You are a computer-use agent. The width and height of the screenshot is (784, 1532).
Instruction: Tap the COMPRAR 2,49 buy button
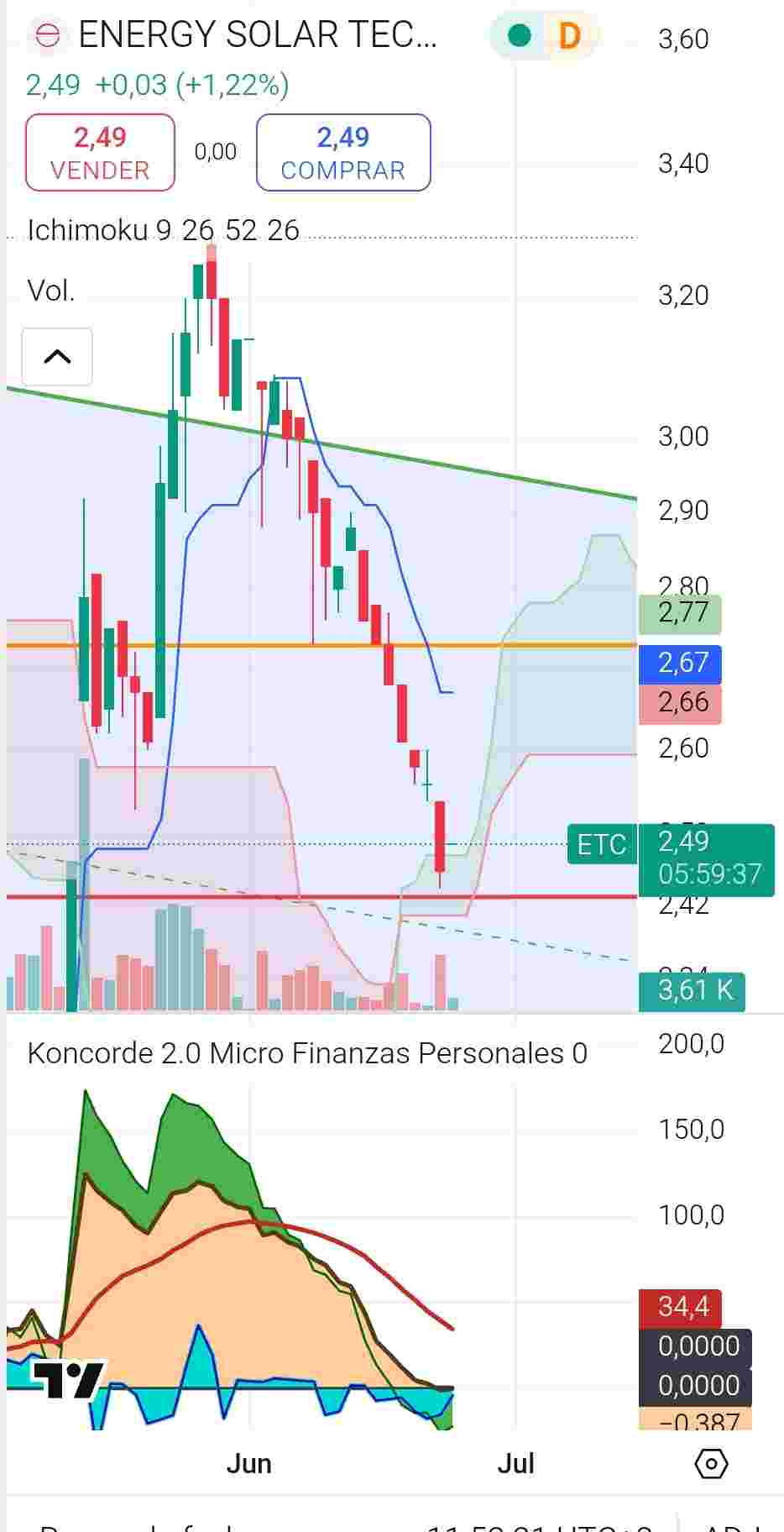tap(343, 153)
